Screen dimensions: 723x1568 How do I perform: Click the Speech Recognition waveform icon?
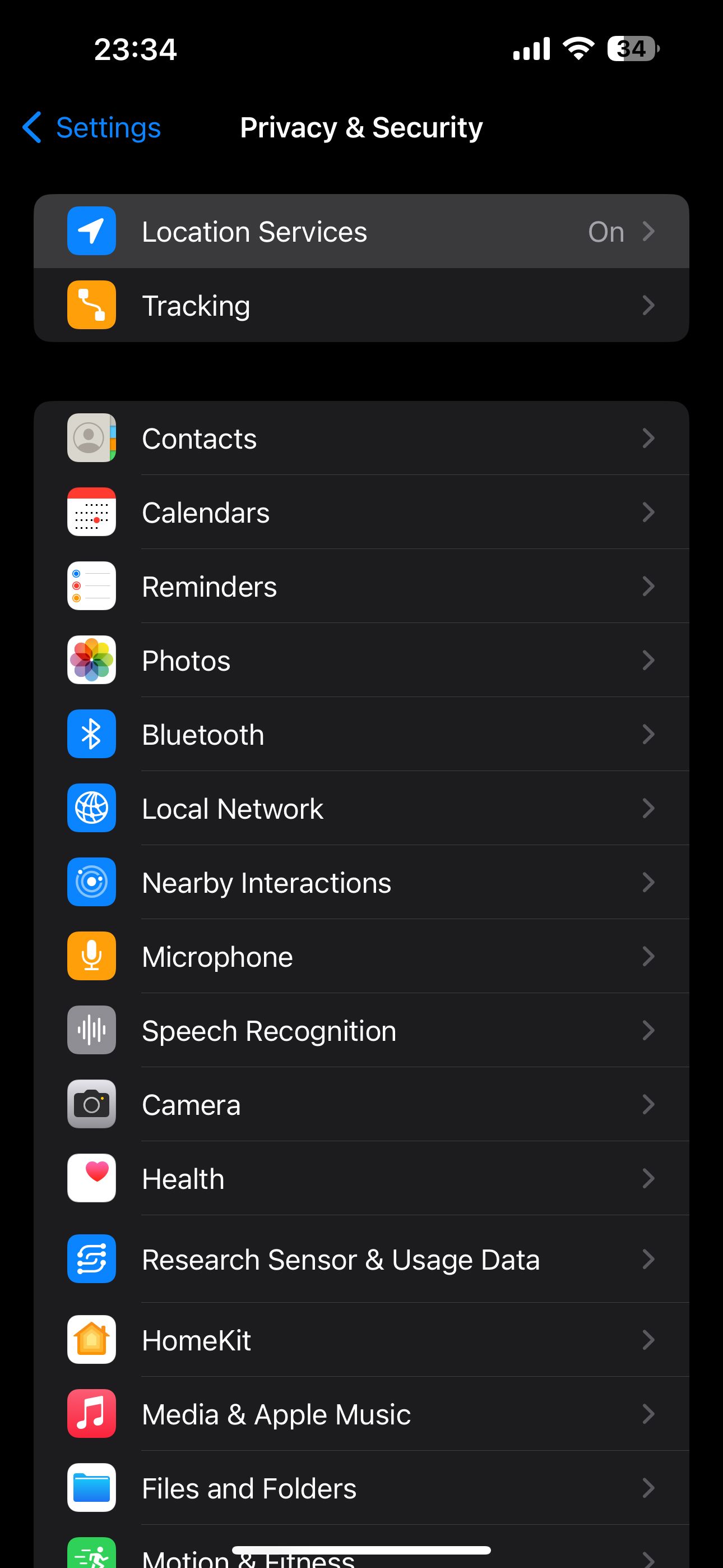[91, 1030]
